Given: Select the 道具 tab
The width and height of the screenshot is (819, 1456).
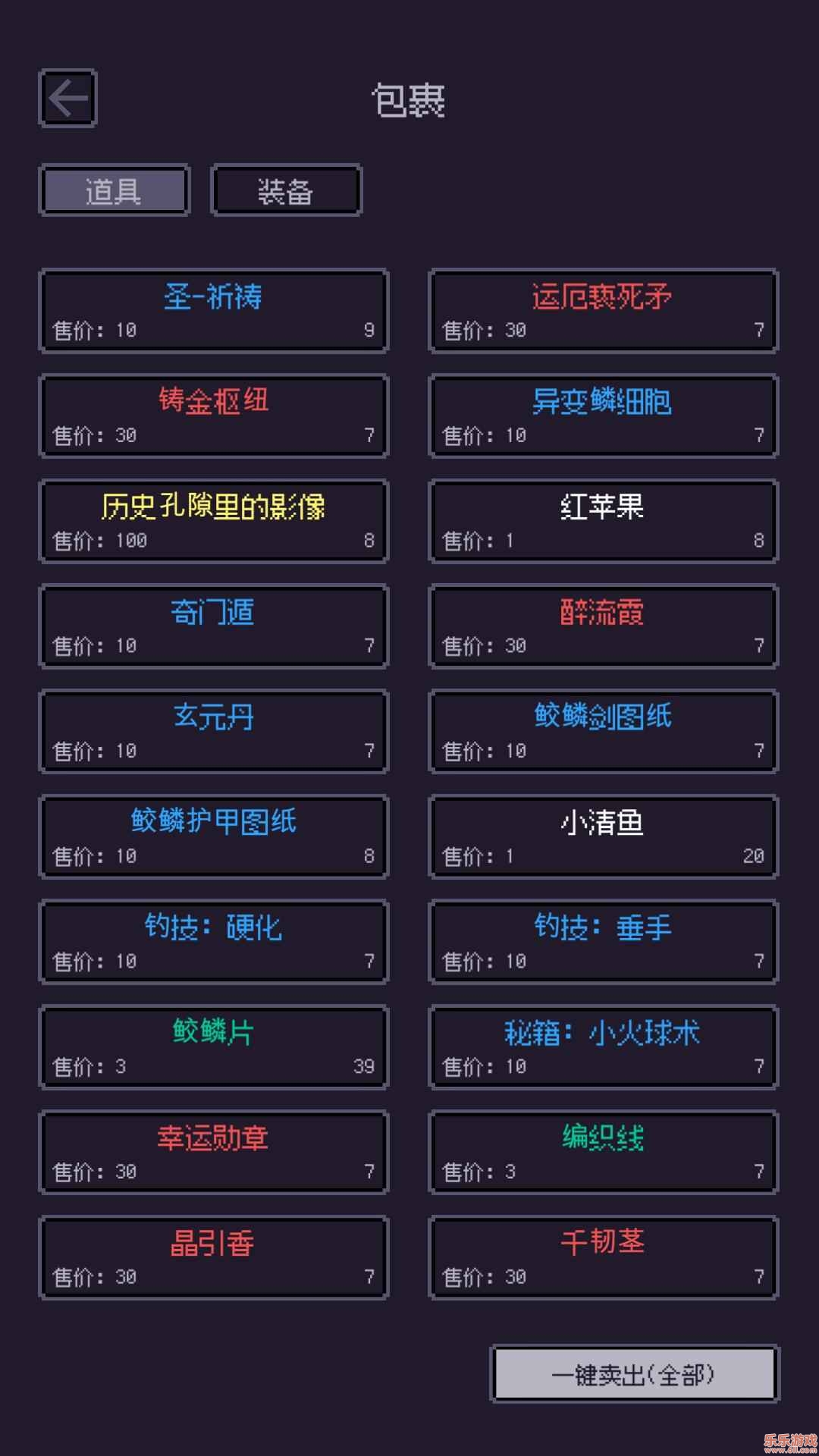Looking at the screenshot, I should click(x=115, y=190).
